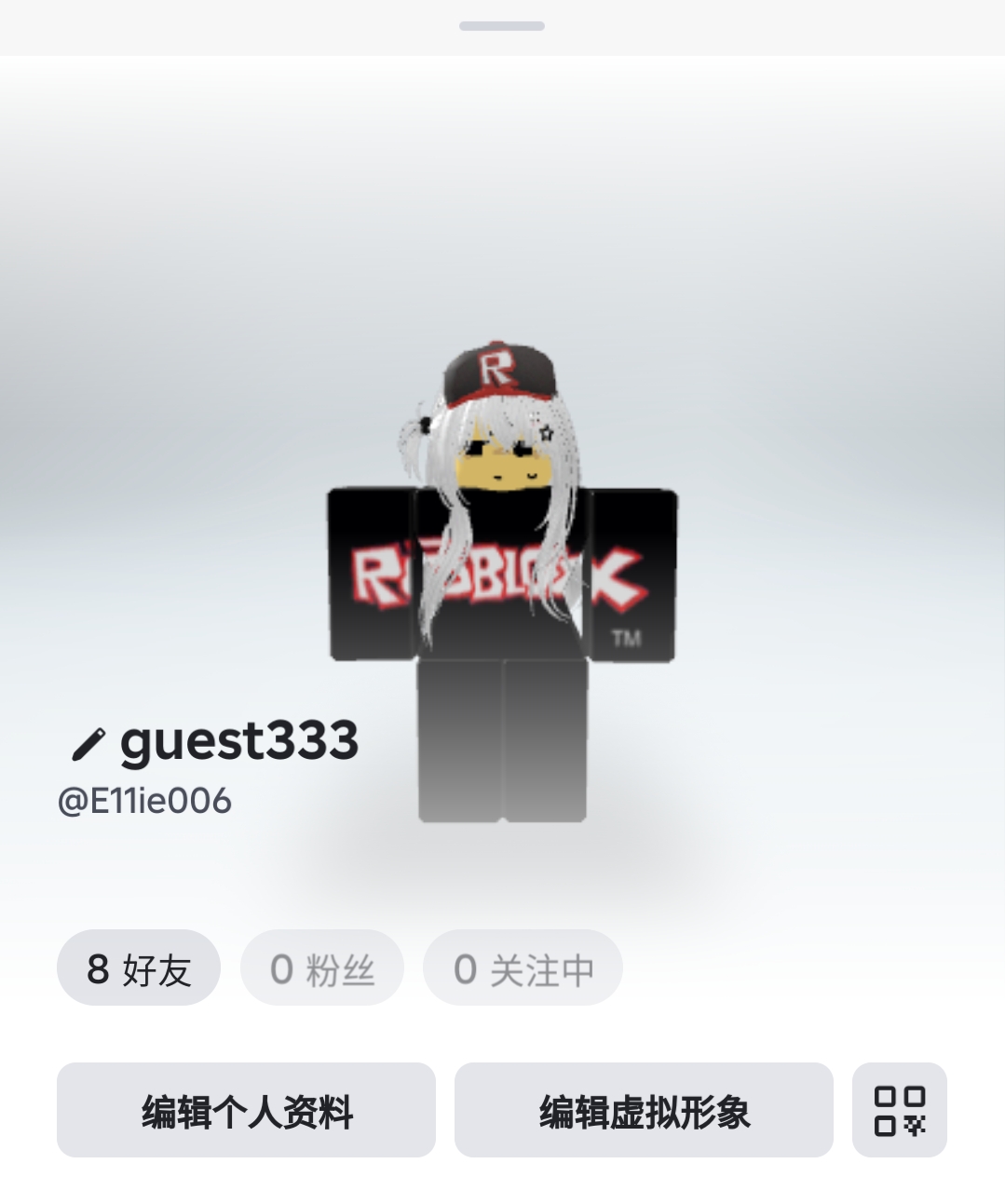This screenshot has height=1204, width=1005.
Task: Open the 0 关注中 following list
Action: tap(523, 968)
